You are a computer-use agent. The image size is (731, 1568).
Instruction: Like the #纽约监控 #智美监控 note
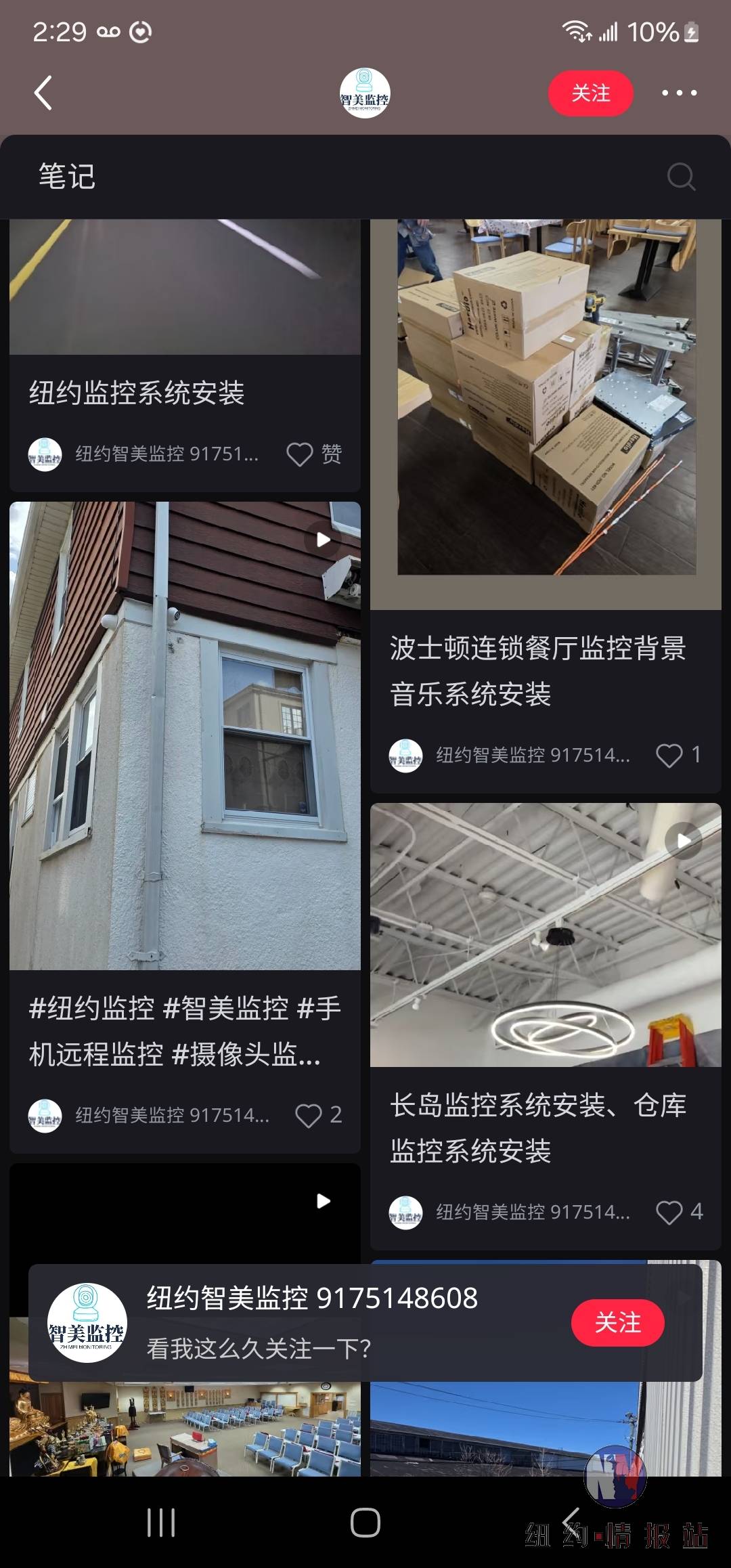[x=309, y=1116]
